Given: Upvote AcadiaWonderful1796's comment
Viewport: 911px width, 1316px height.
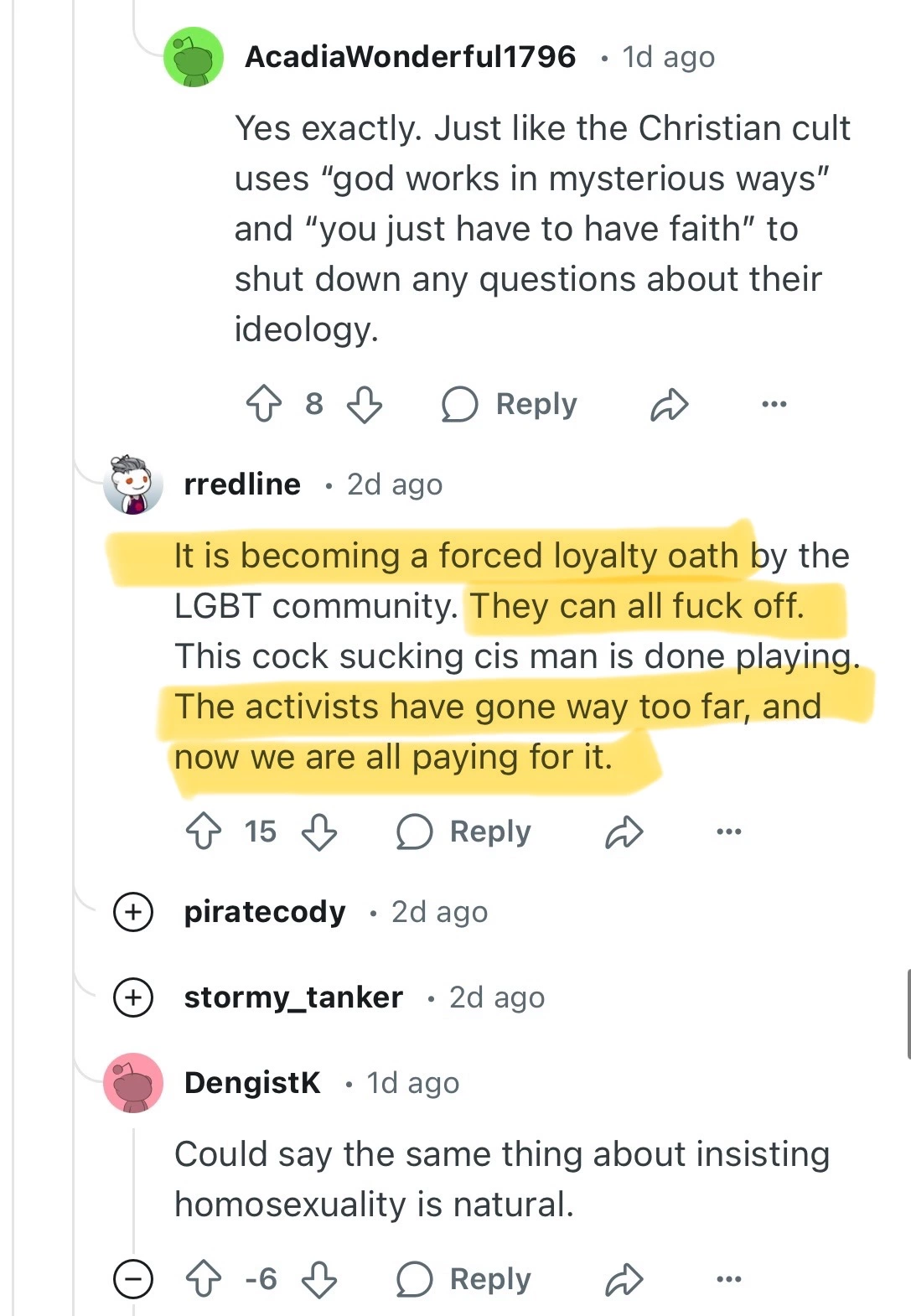Looking at the screenshot, I should (264, 404).
